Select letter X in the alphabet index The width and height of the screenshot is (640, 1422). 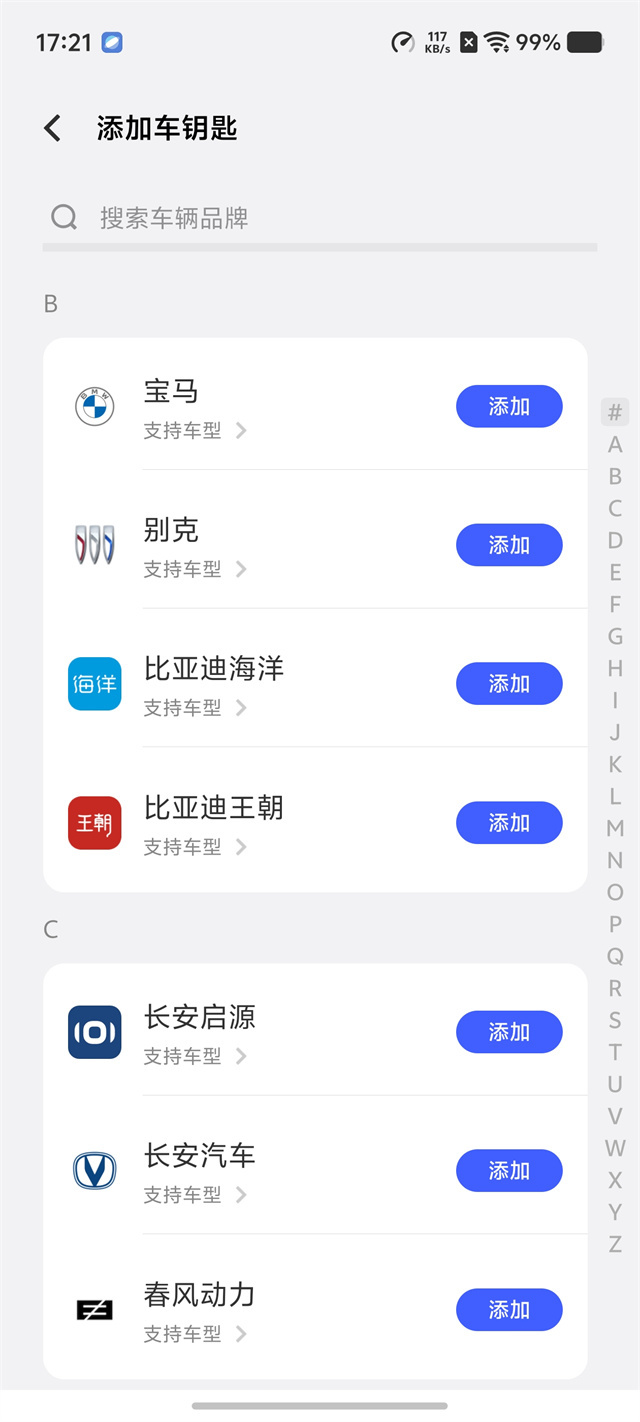615,1180
